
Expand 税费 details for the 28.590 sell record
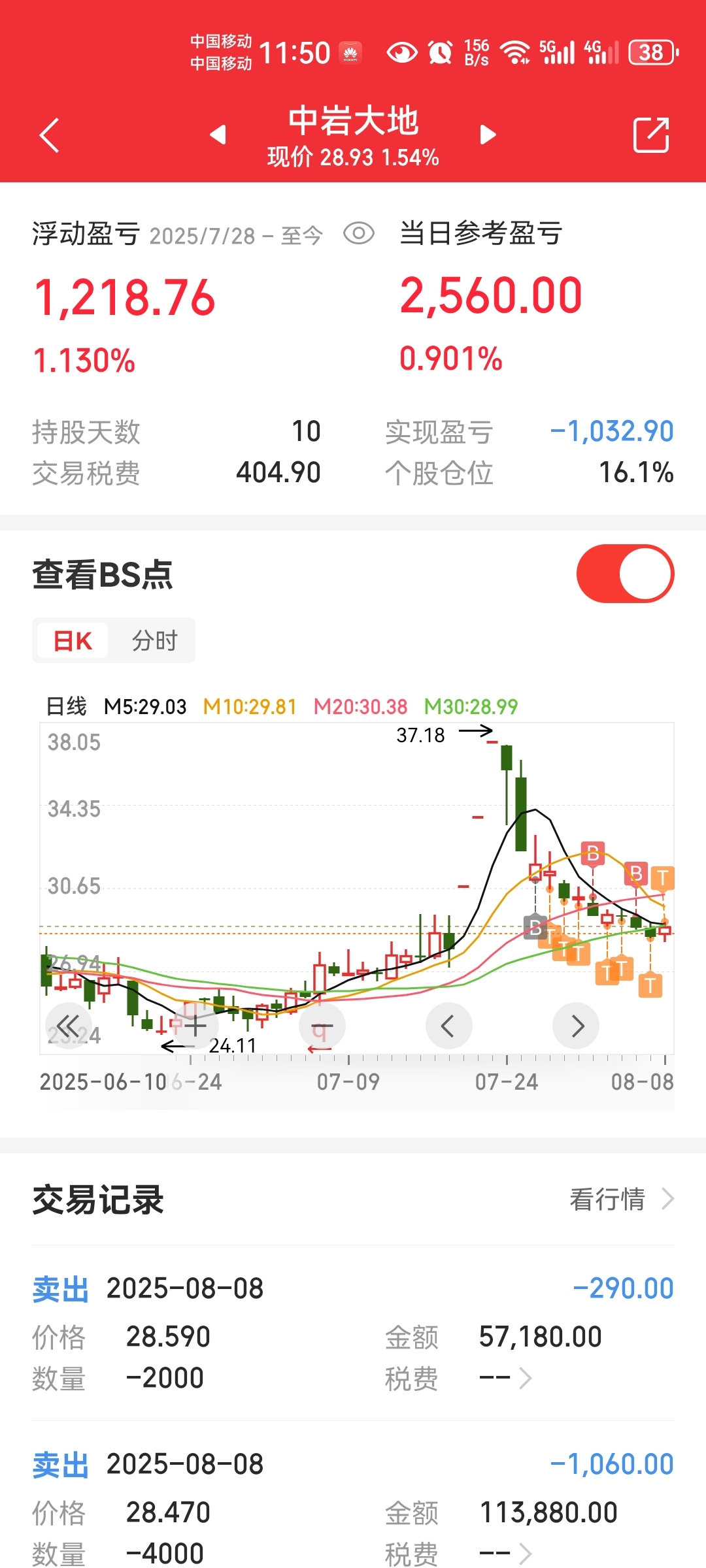505,1378
